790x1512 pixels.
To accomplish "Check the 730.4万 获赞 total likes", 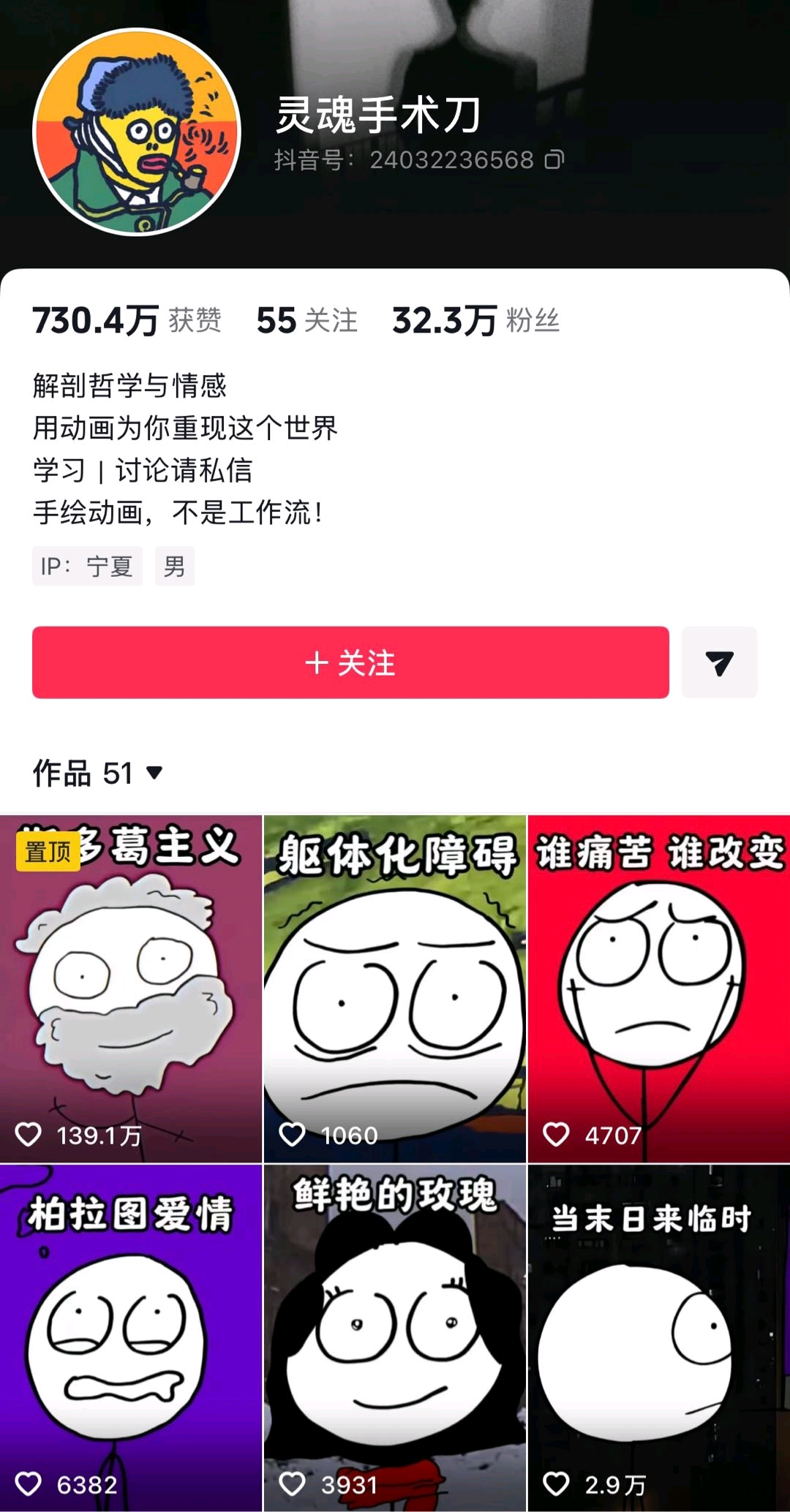I will (128, 320).
